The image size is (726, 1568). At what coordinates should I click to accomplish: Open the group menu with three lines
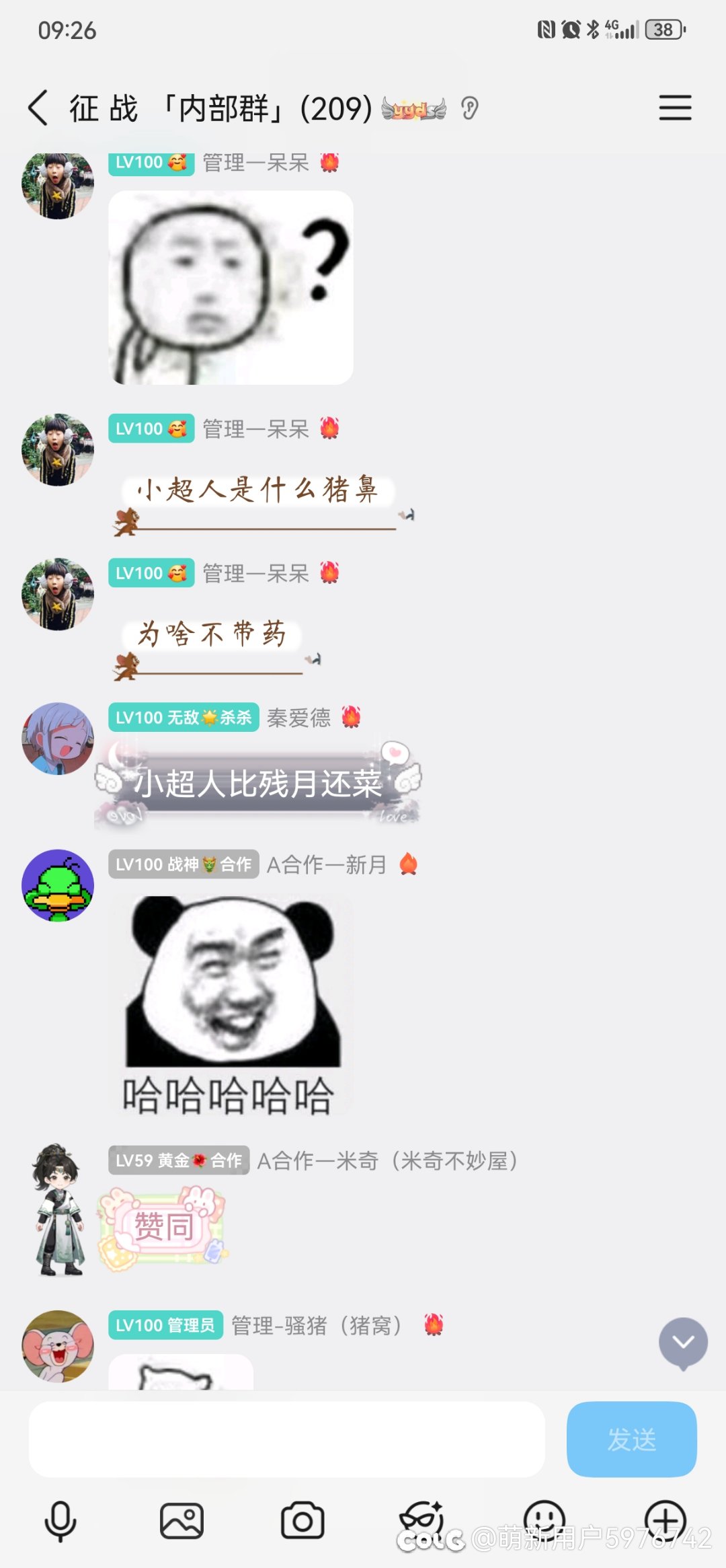pyautogui.click(x=675, y=108)
